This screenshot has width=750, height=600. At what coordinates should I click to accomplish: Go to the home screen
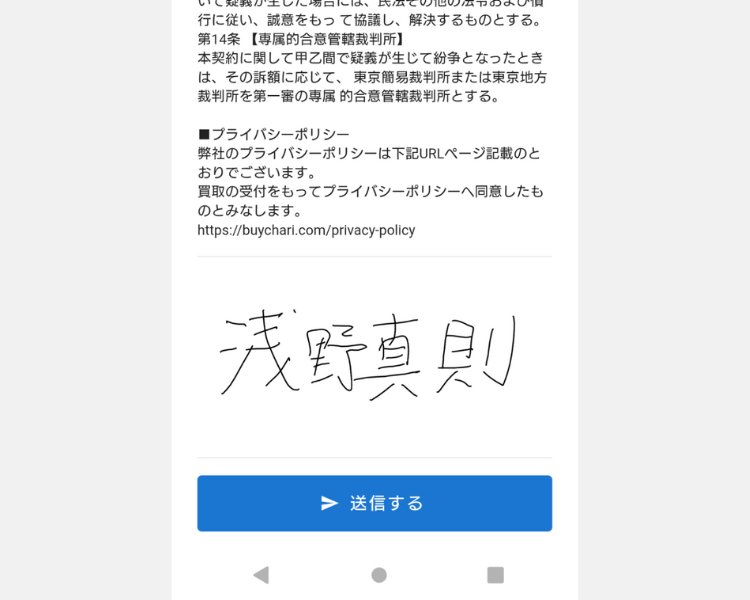pyautogui.click(x=379, y=575)
